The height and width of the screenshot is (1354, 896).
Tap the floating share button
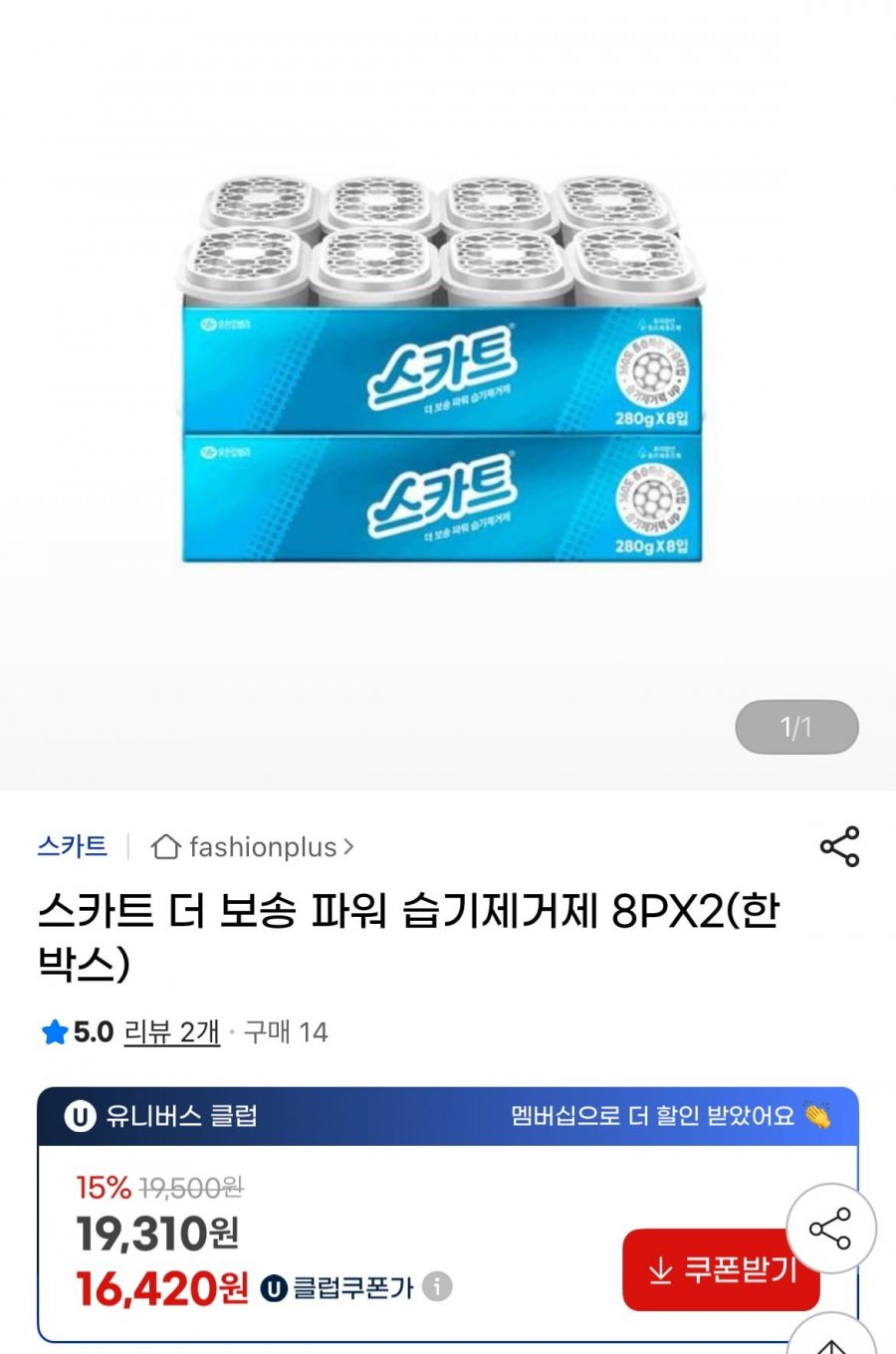pyautogui.click(x=830, y=1229)
